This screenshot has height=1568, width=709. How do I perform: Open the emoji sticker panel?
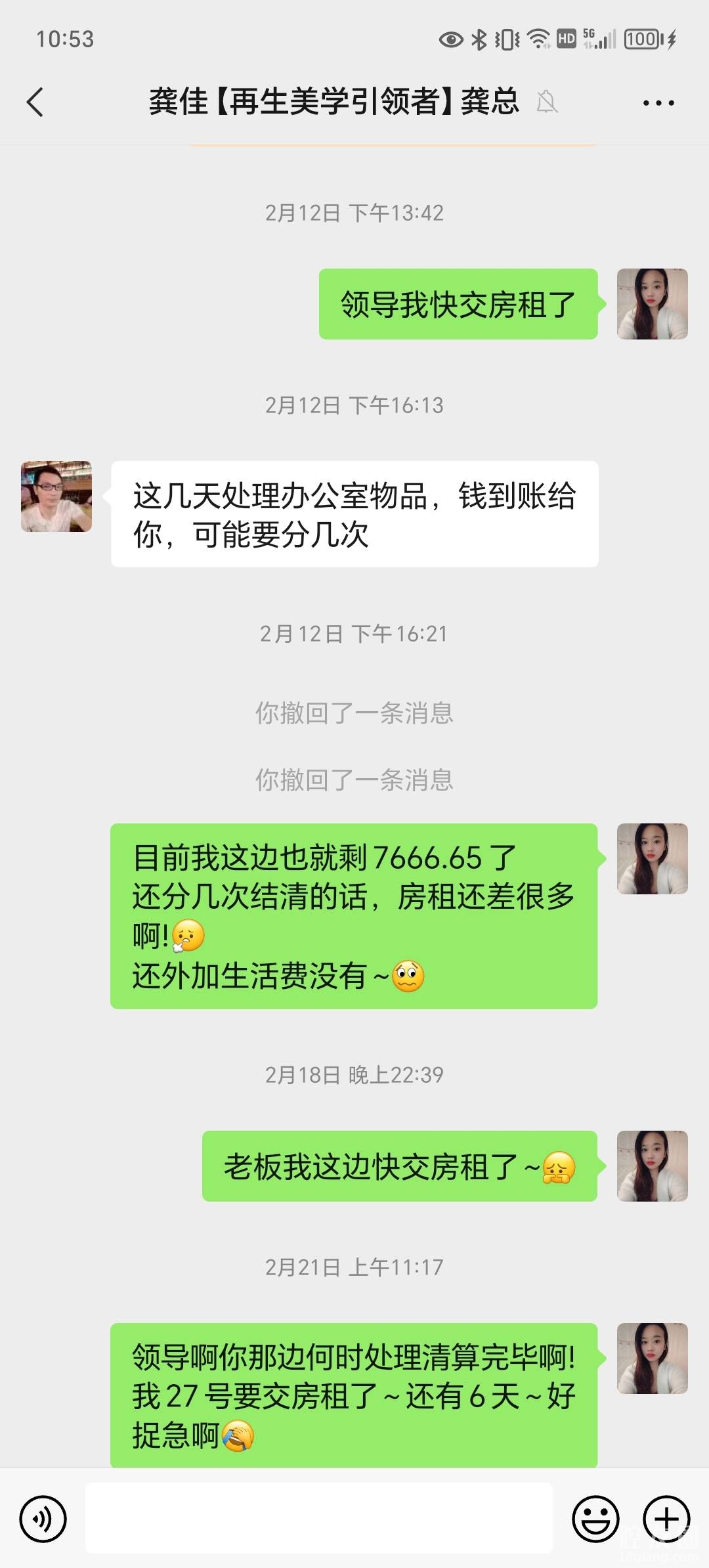click(x=595, y=1519)
